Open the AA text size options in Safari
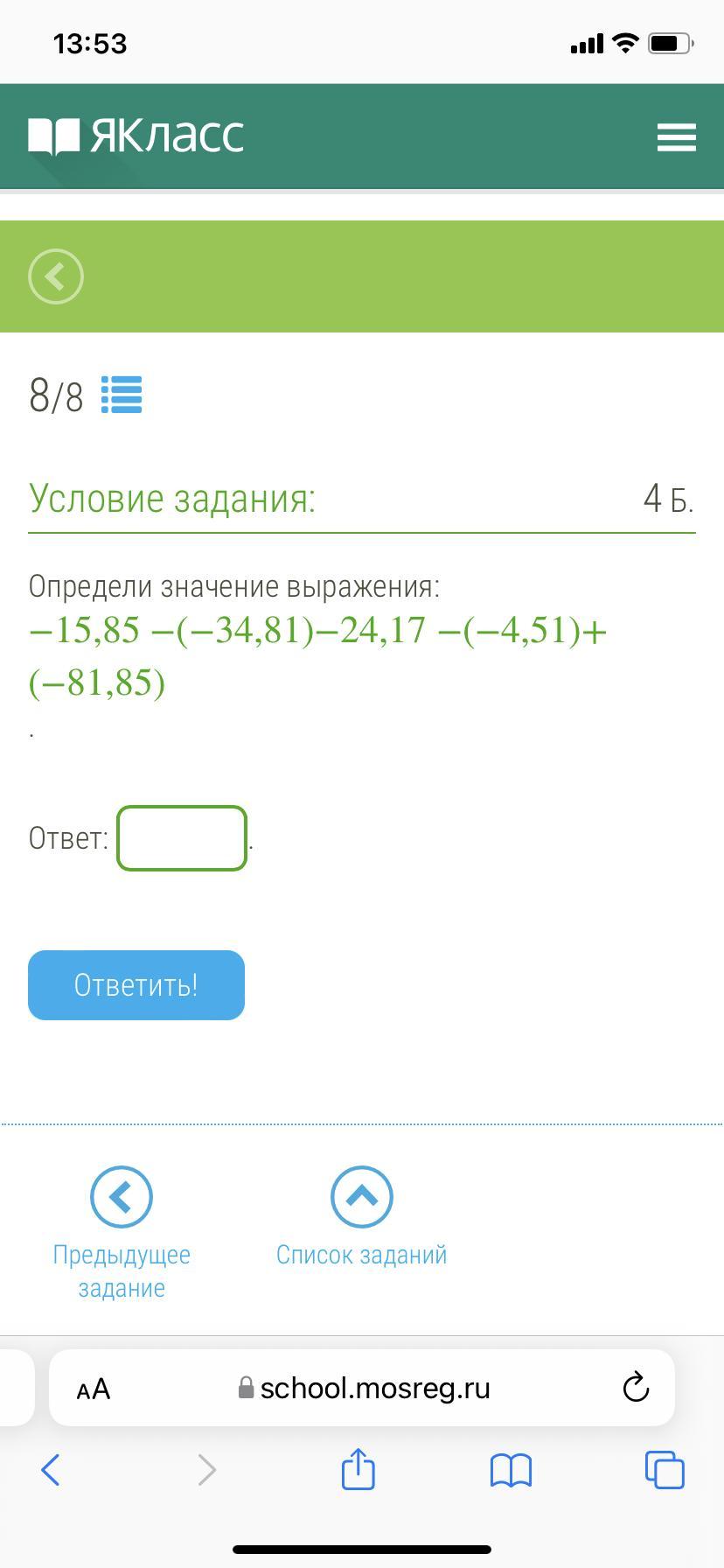 coord(94,1389)
